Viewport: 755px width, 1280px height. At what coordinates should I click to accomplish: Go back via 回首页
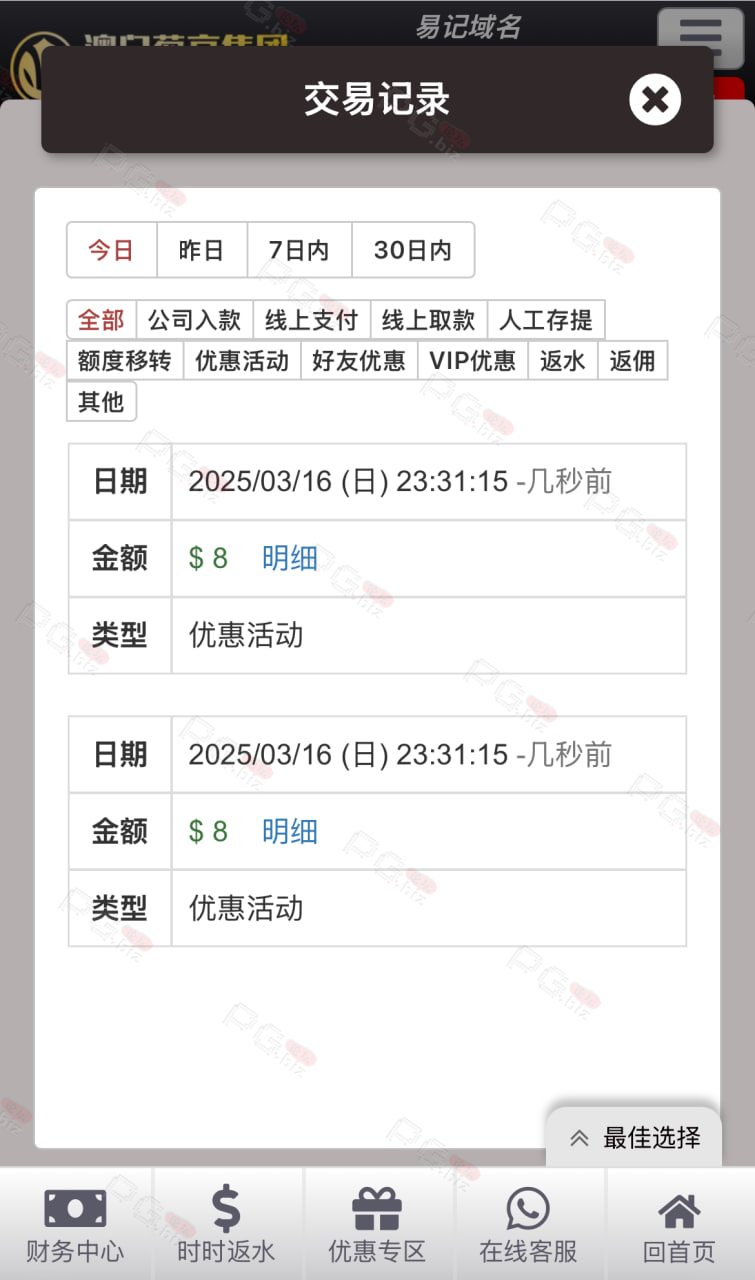679,1224
